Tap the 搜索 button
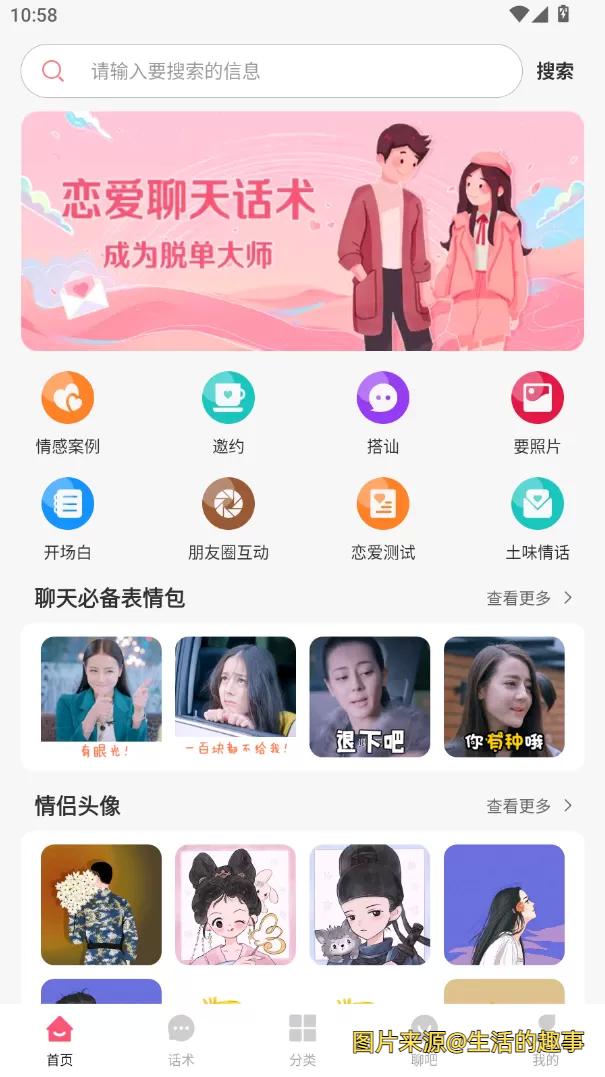 coord(555,71)
